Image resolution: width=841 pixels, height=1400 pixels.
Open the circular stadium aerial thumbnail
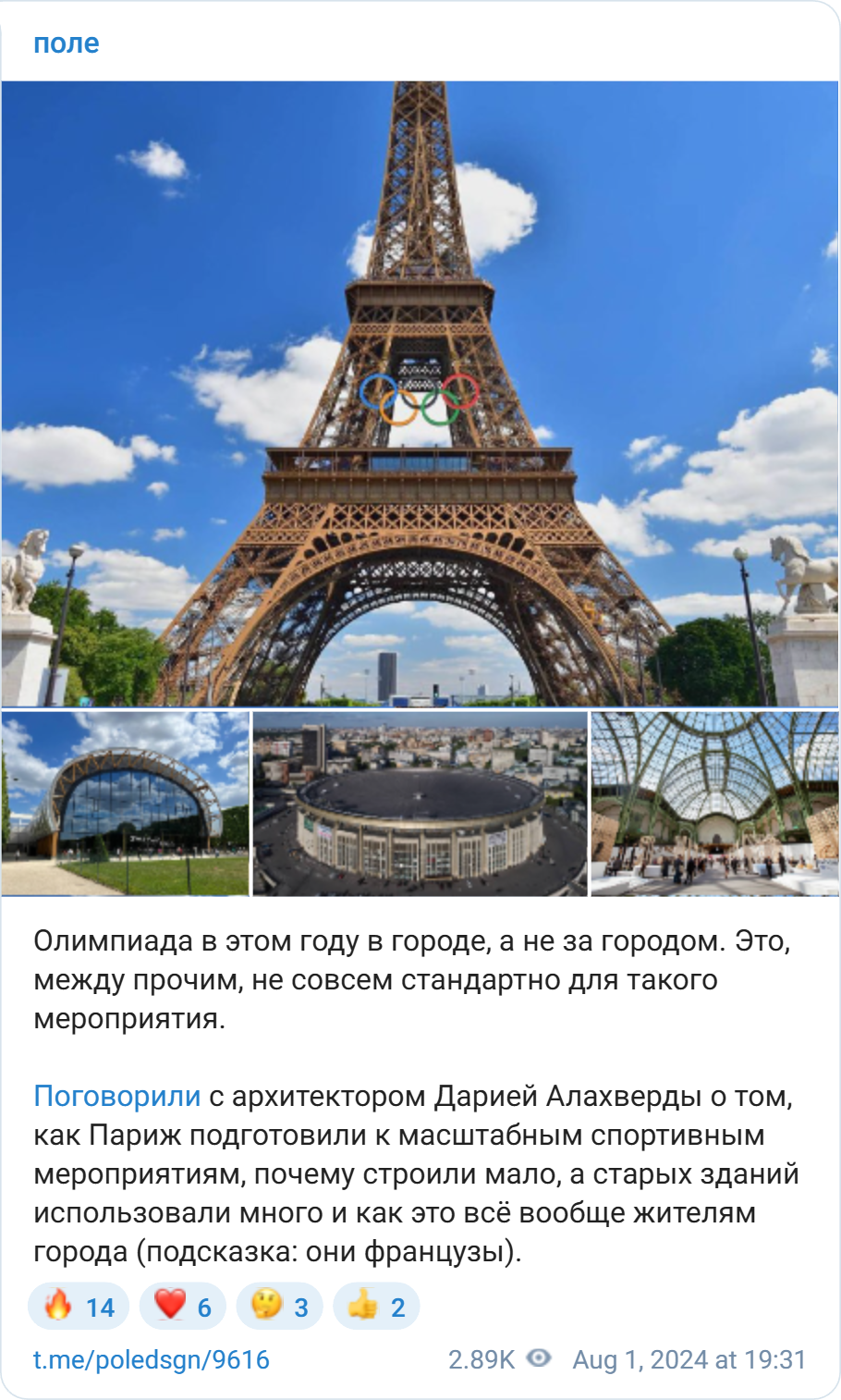click(x=420, y=803)
